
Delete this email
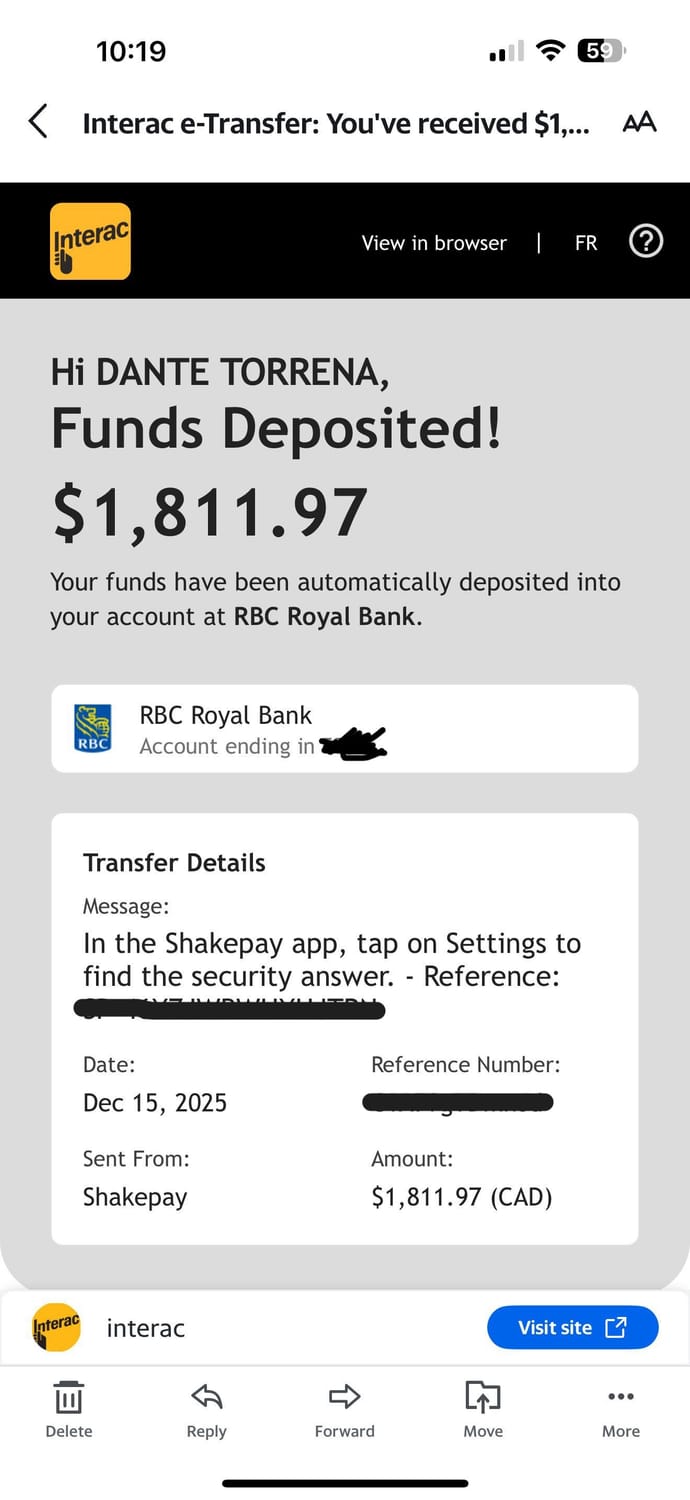coord(69,1409)
